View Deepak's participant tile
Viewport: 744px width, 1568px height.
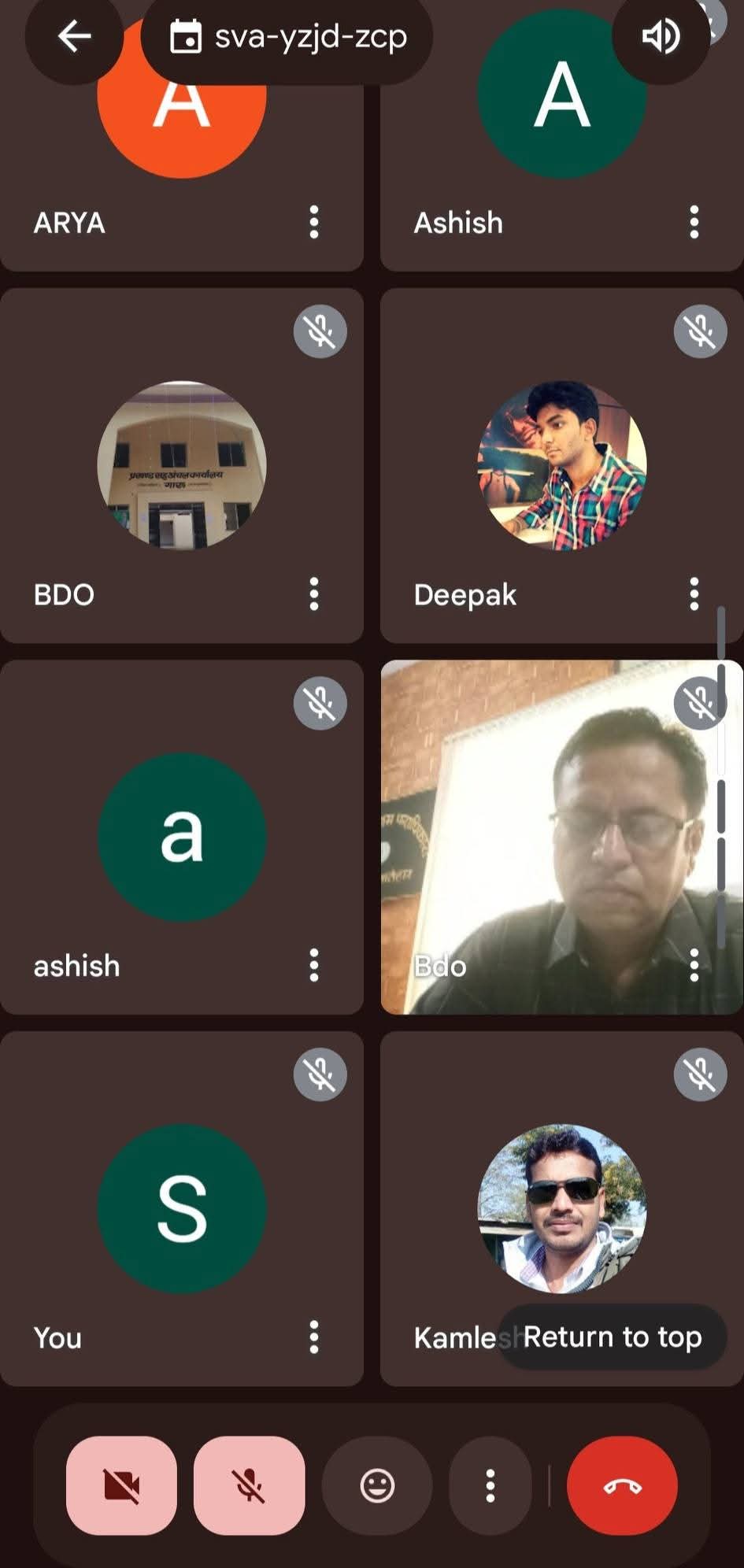click(x=561, y=466)
